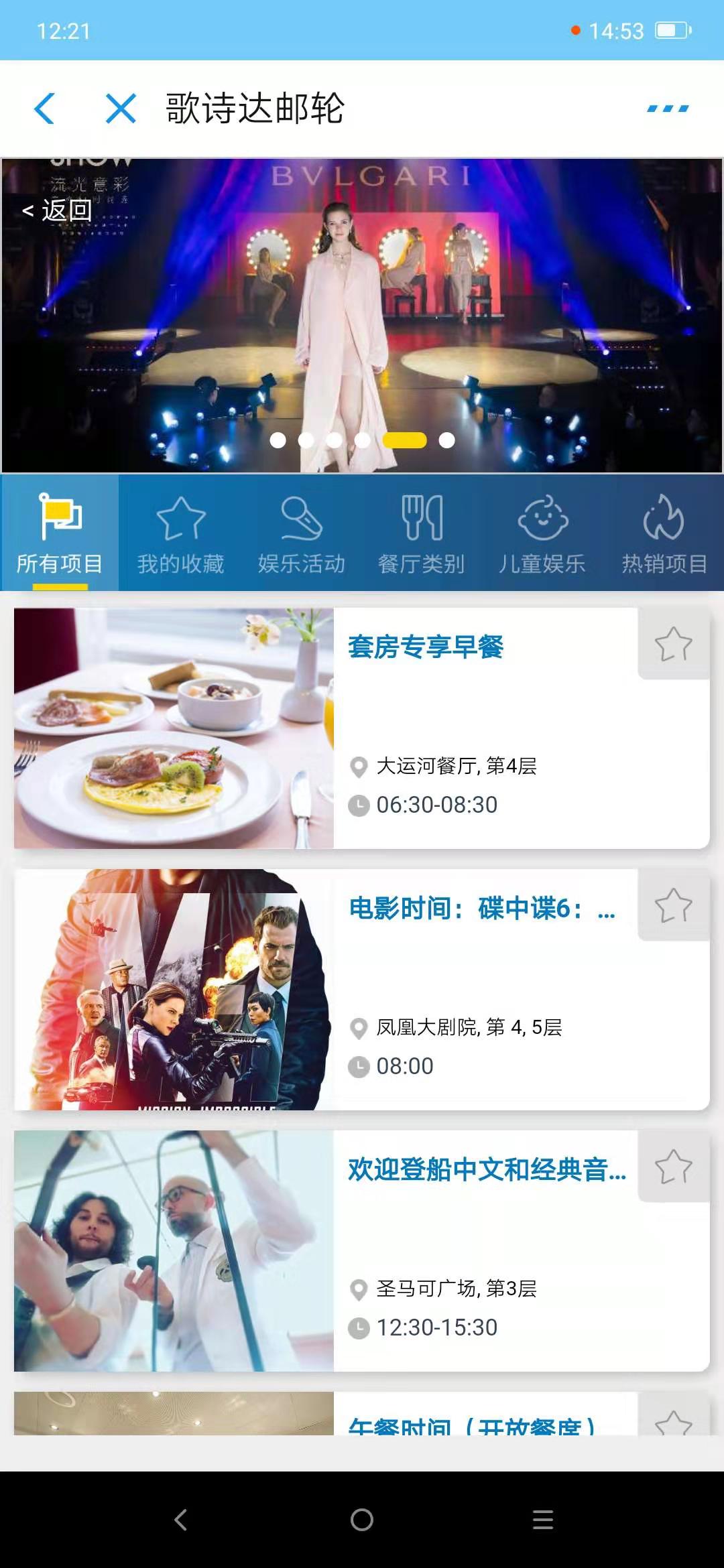Image resolution: width=724 pixels, height=1568 pixels.
Task: Open the ... overflow menu in top right
Action: point(666,107)
